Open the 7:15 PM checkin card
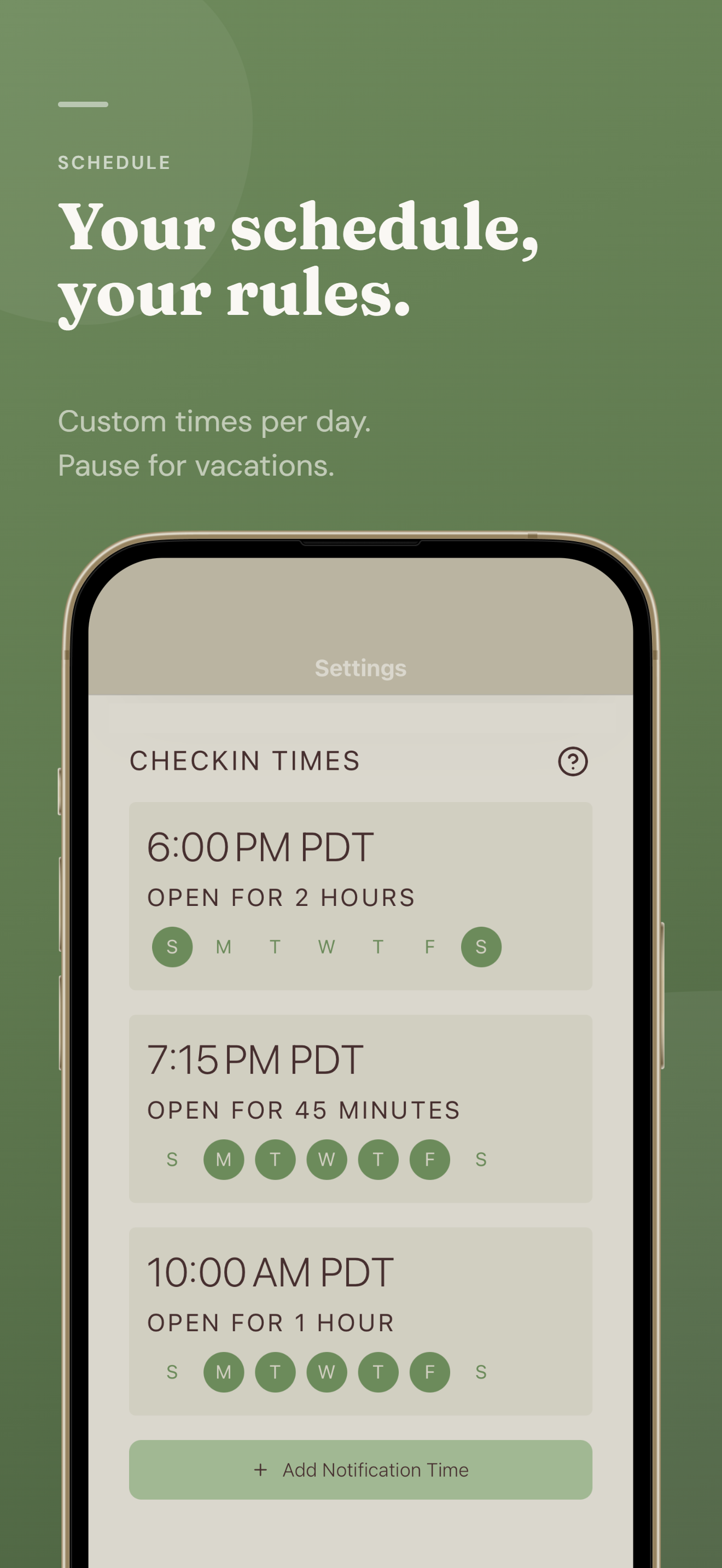 pyautogui.click(x=361, y=1108)
